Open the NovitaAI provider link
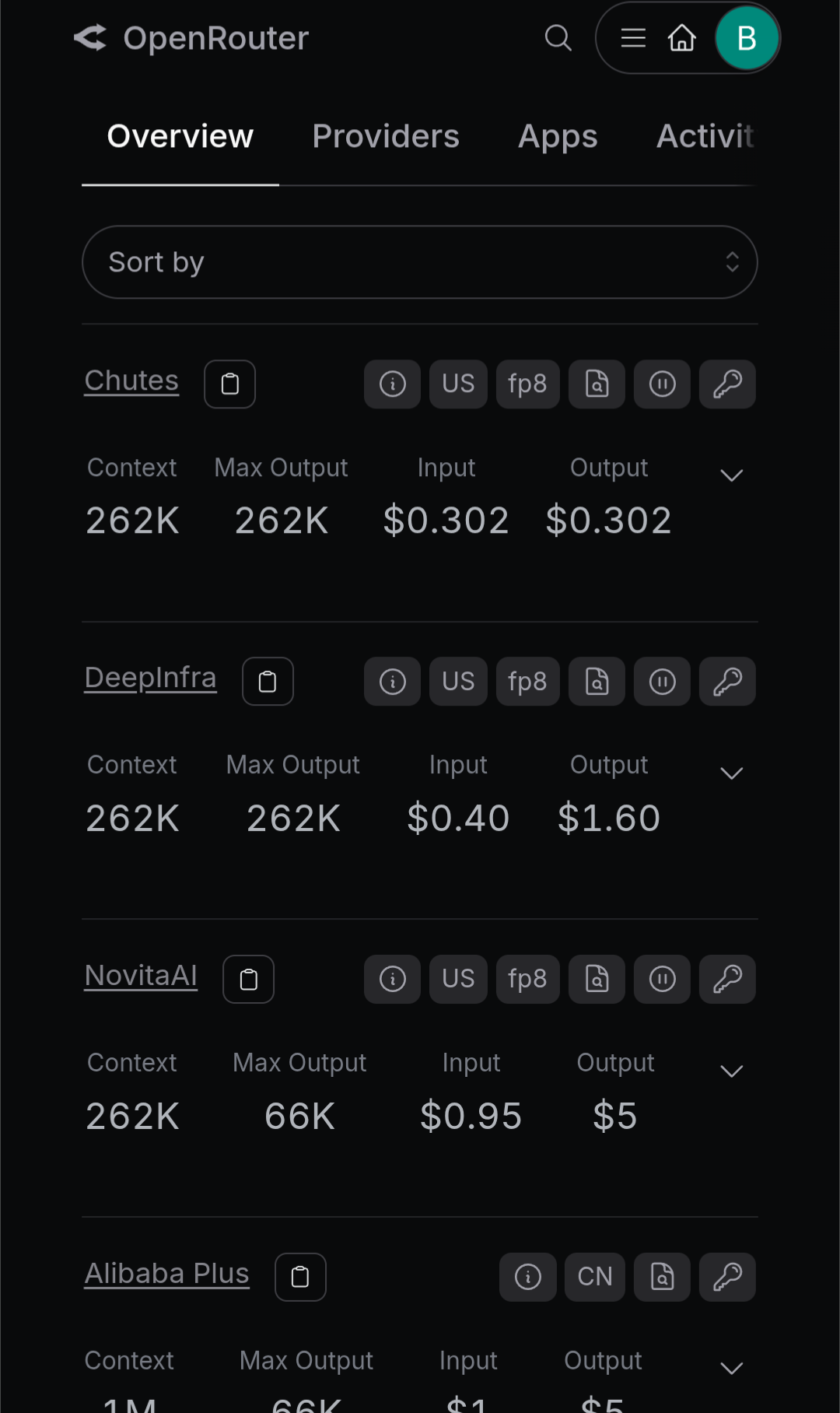This screenshot has width=840, height=1413. (141, 976)
